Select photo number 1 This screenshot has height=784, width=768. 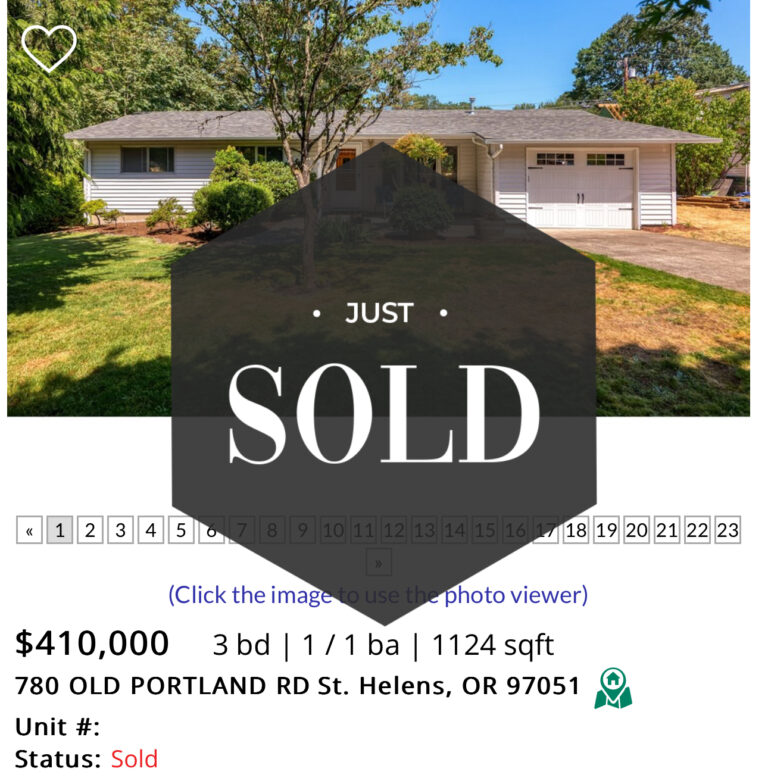[x=60, y=531]
